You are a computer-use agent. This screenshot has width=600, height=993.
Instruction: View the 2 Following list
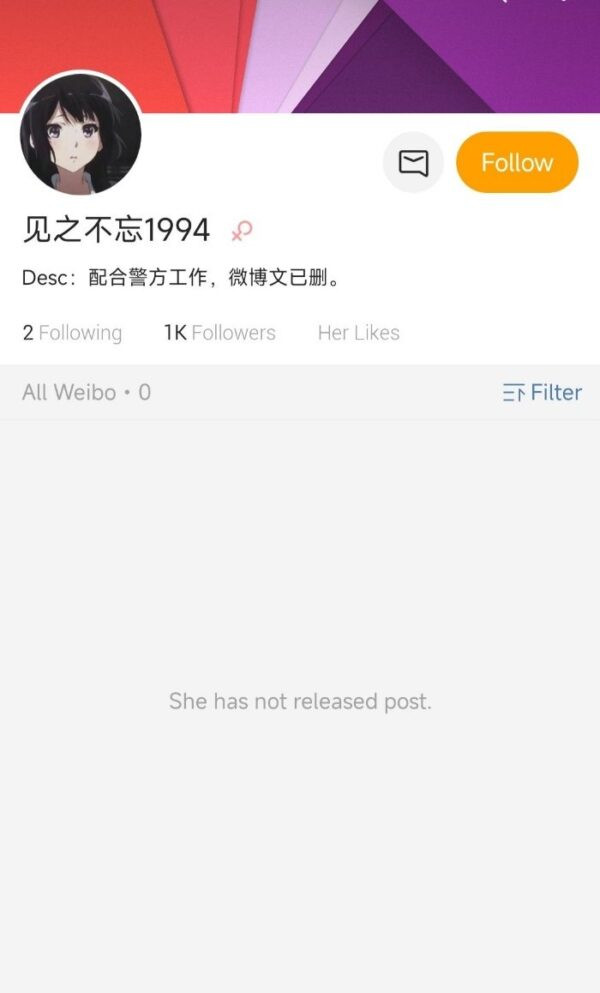[x=72, y=332]
